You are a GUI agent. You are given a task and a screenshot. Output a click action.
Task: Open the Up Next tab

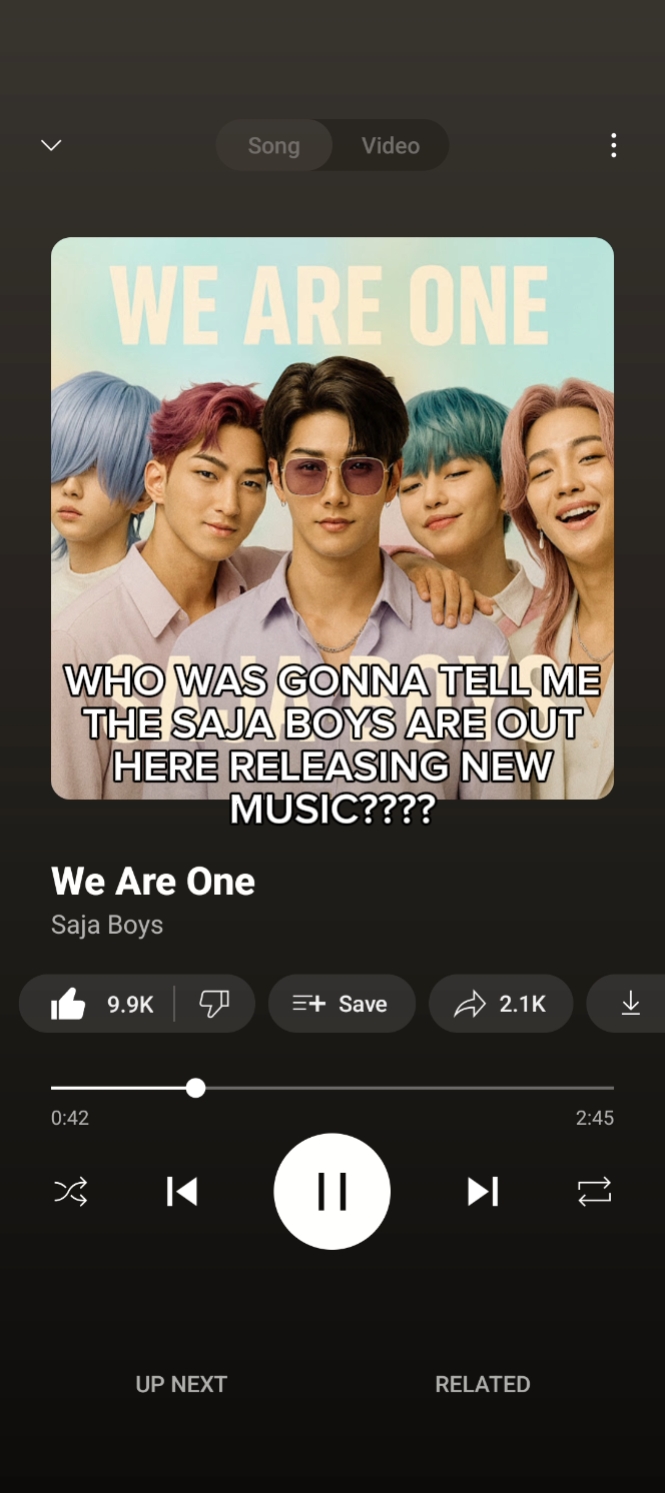tap(181, 1384)
